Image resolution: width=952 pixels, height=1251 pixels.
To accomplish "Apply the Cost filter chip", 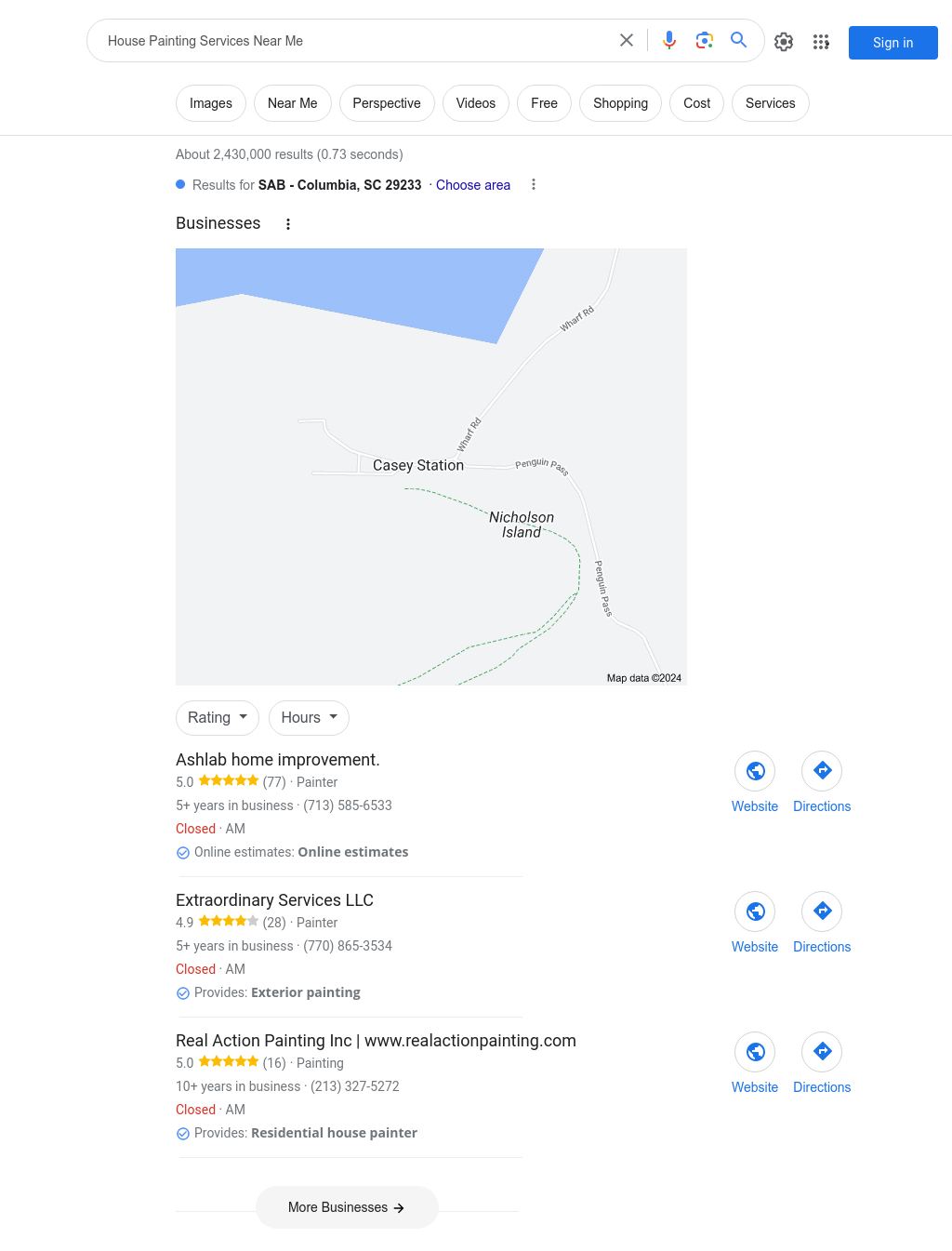I will [696, 103].
